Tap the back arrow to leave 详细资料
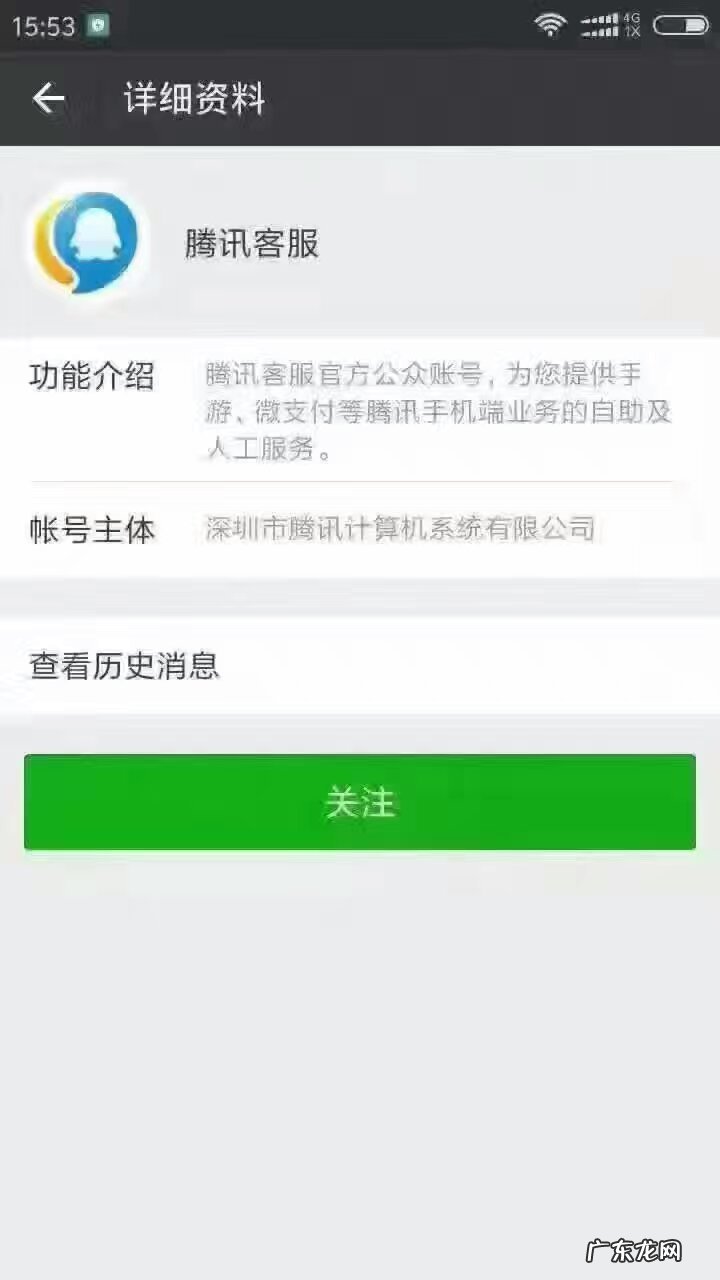Viewport: 720px width, 1280px height. [x=48, y=99]
